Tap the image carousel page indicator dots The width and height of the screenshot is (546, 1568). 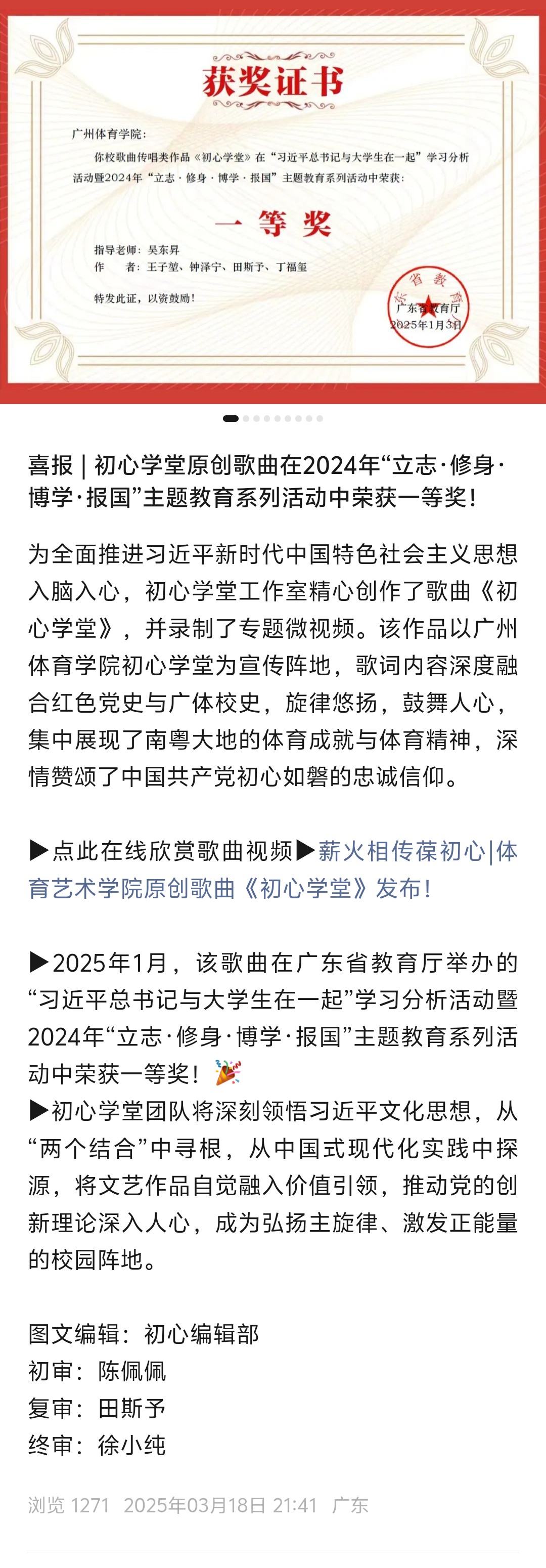tap(272, 418)
